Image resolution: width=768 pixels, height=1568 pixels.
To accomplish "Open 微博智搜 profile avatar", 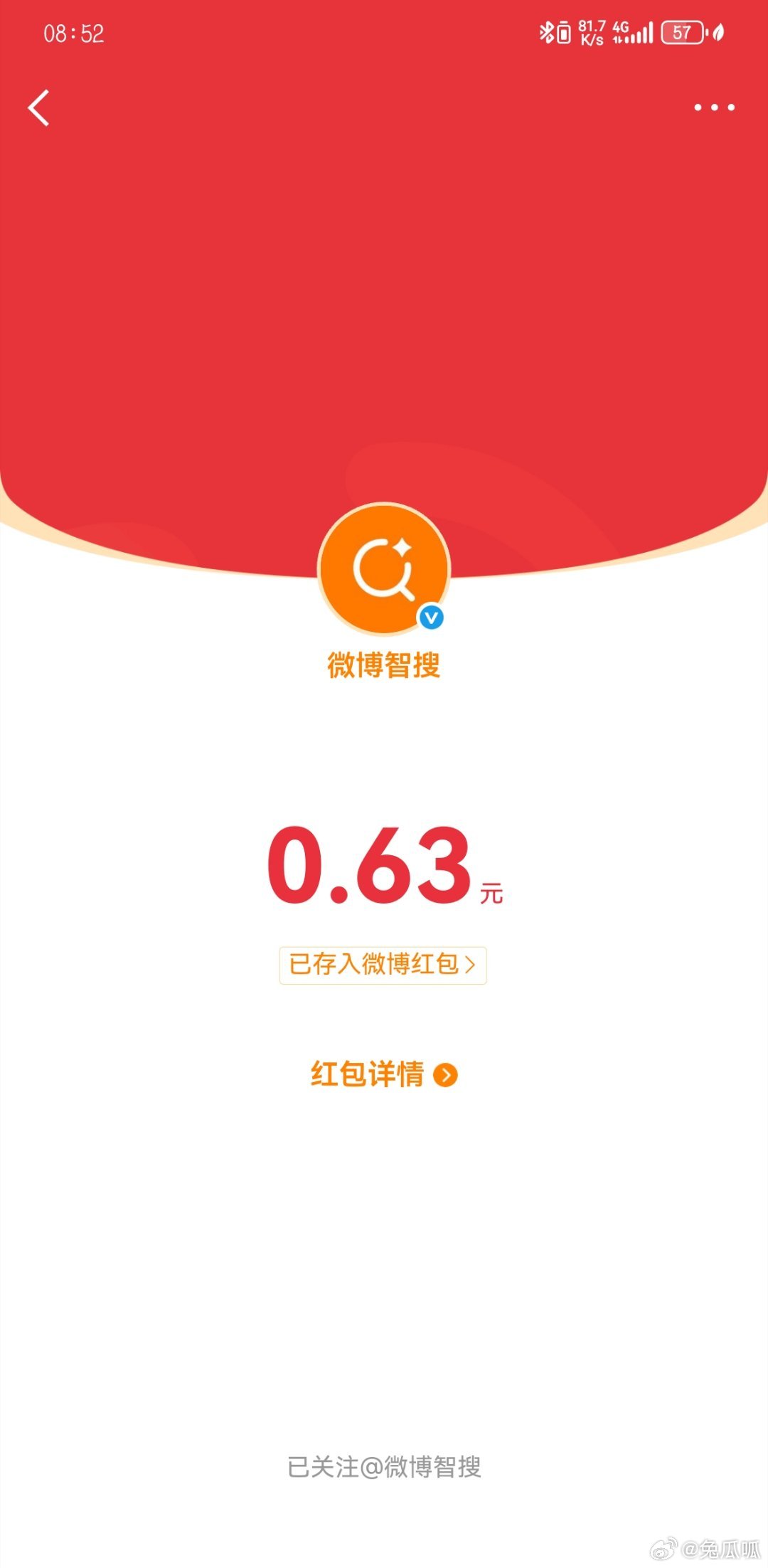I will coord(384,568).
